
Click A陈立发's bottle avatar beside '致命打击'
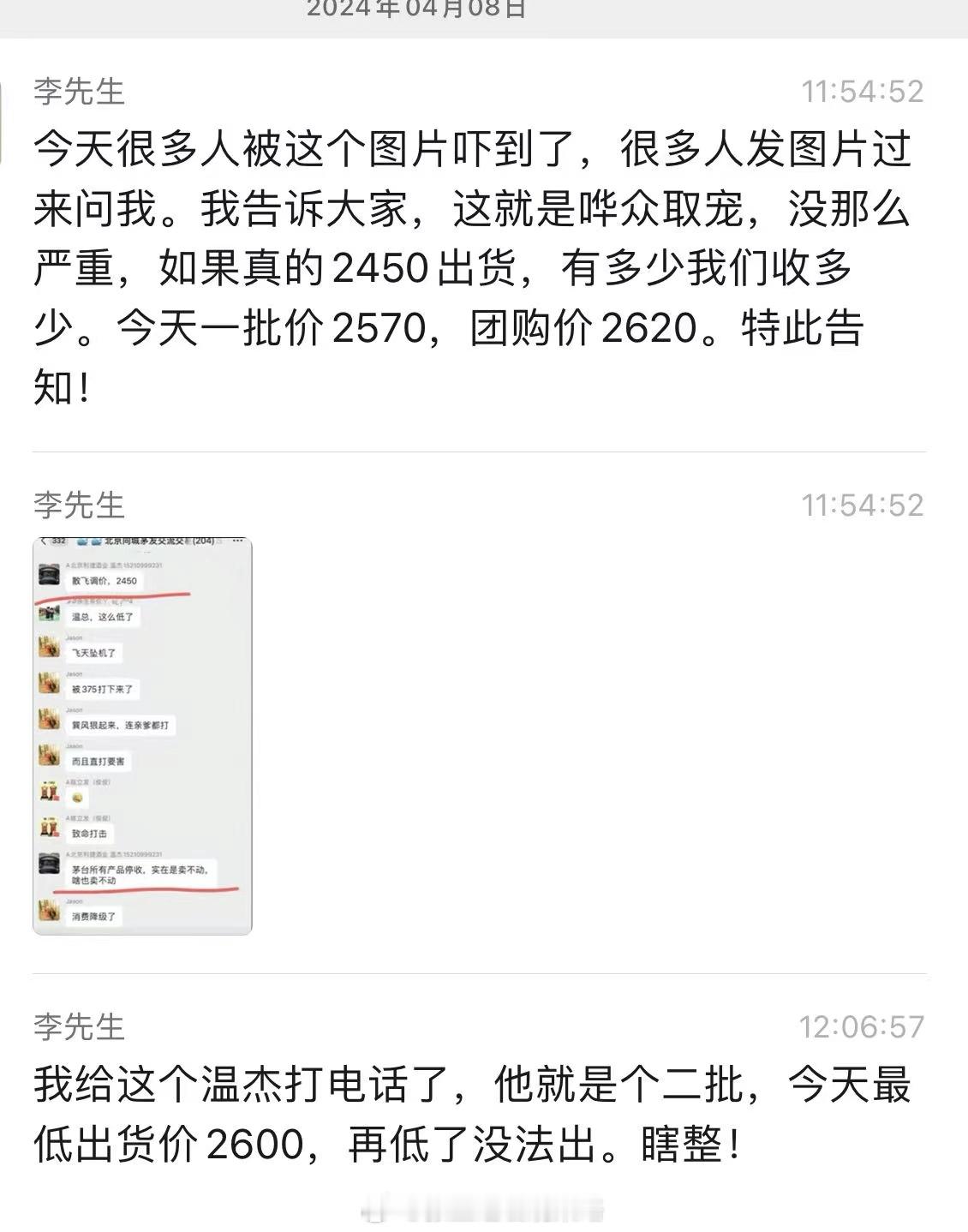tap(50, 828)
